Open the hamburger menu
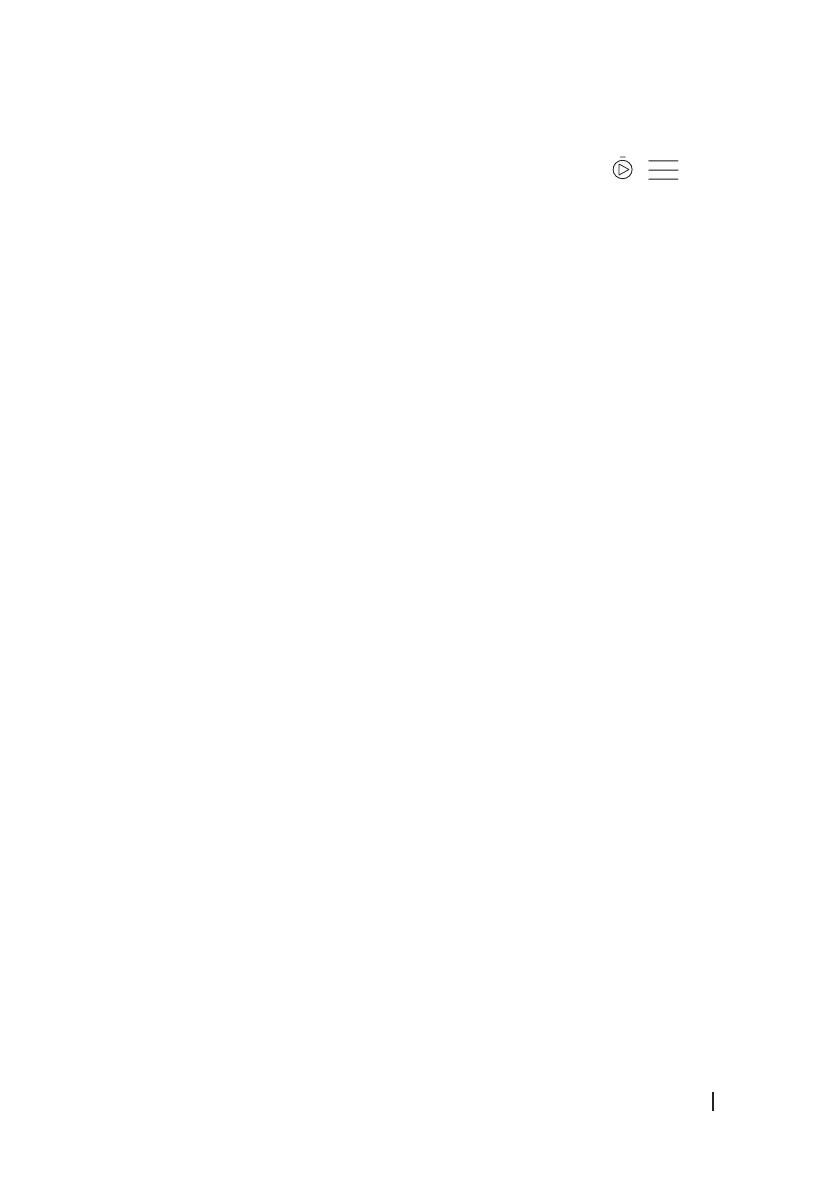The width and height of the screenshot is (840, 1191). 663,169
